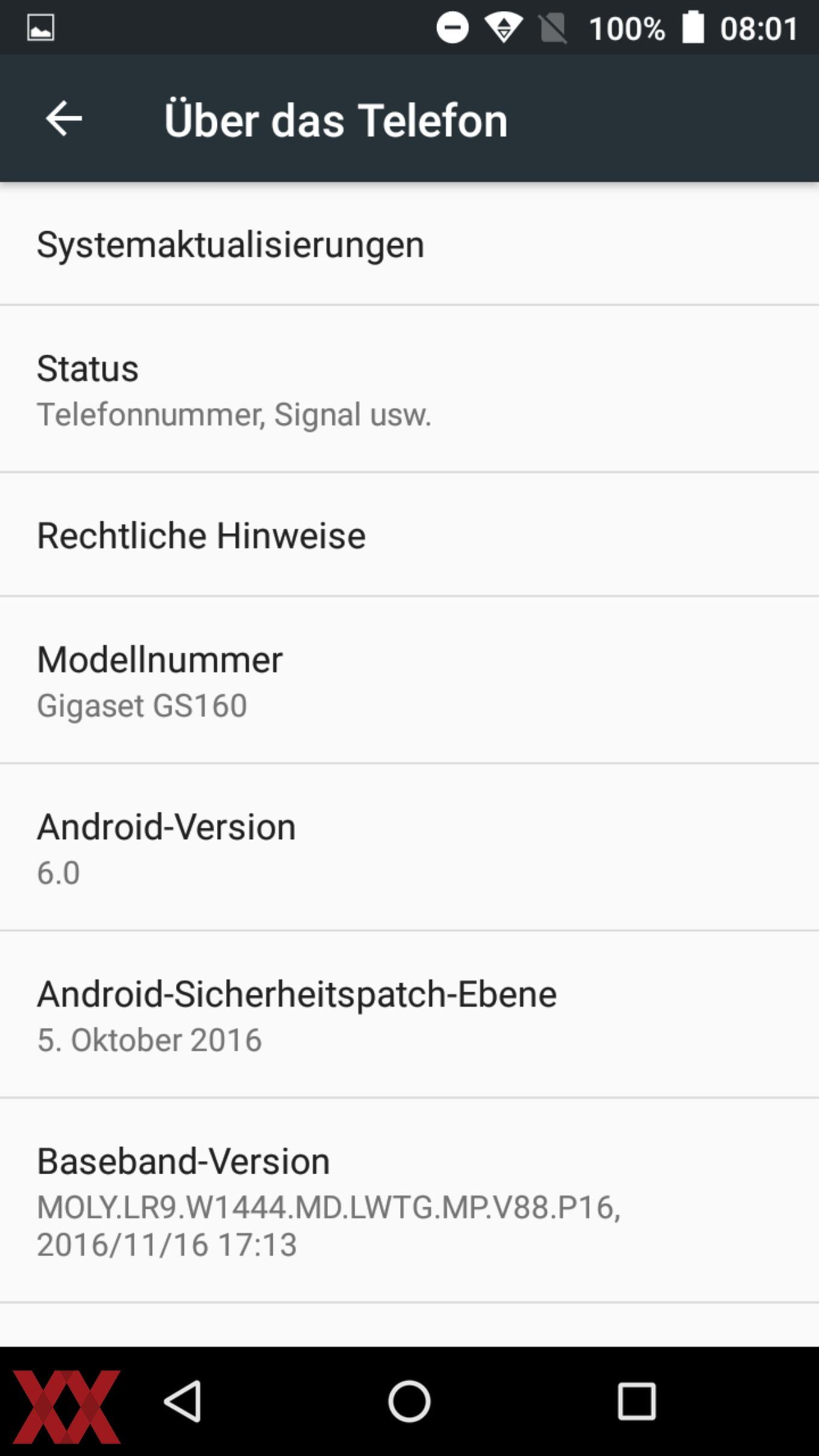819x1456 pixels.
Task: Open Rechtliche Hinweise
Action: (x=409, y=535)
